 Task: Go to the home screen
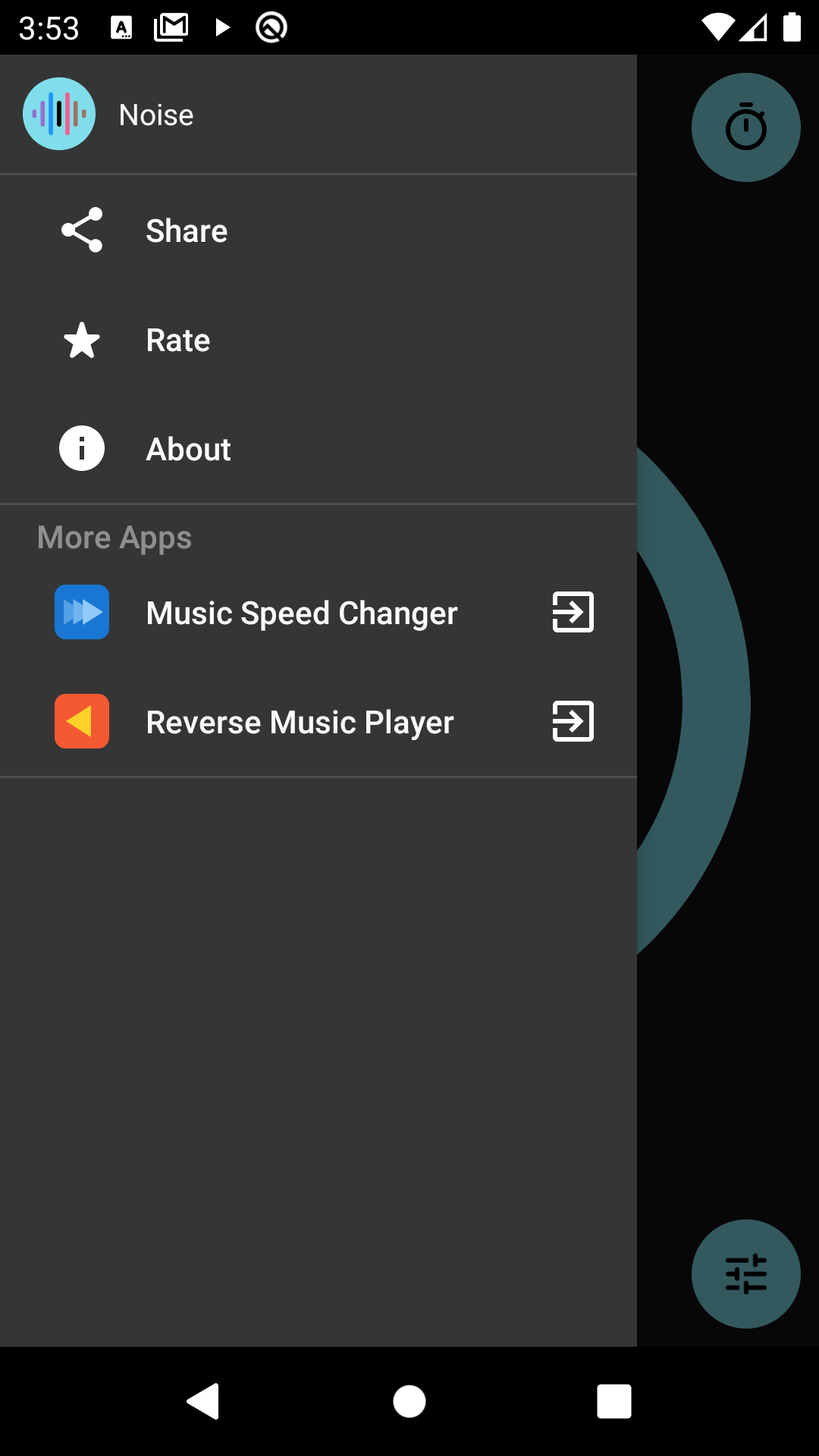pyautogui.click(x=409, y=1401)
